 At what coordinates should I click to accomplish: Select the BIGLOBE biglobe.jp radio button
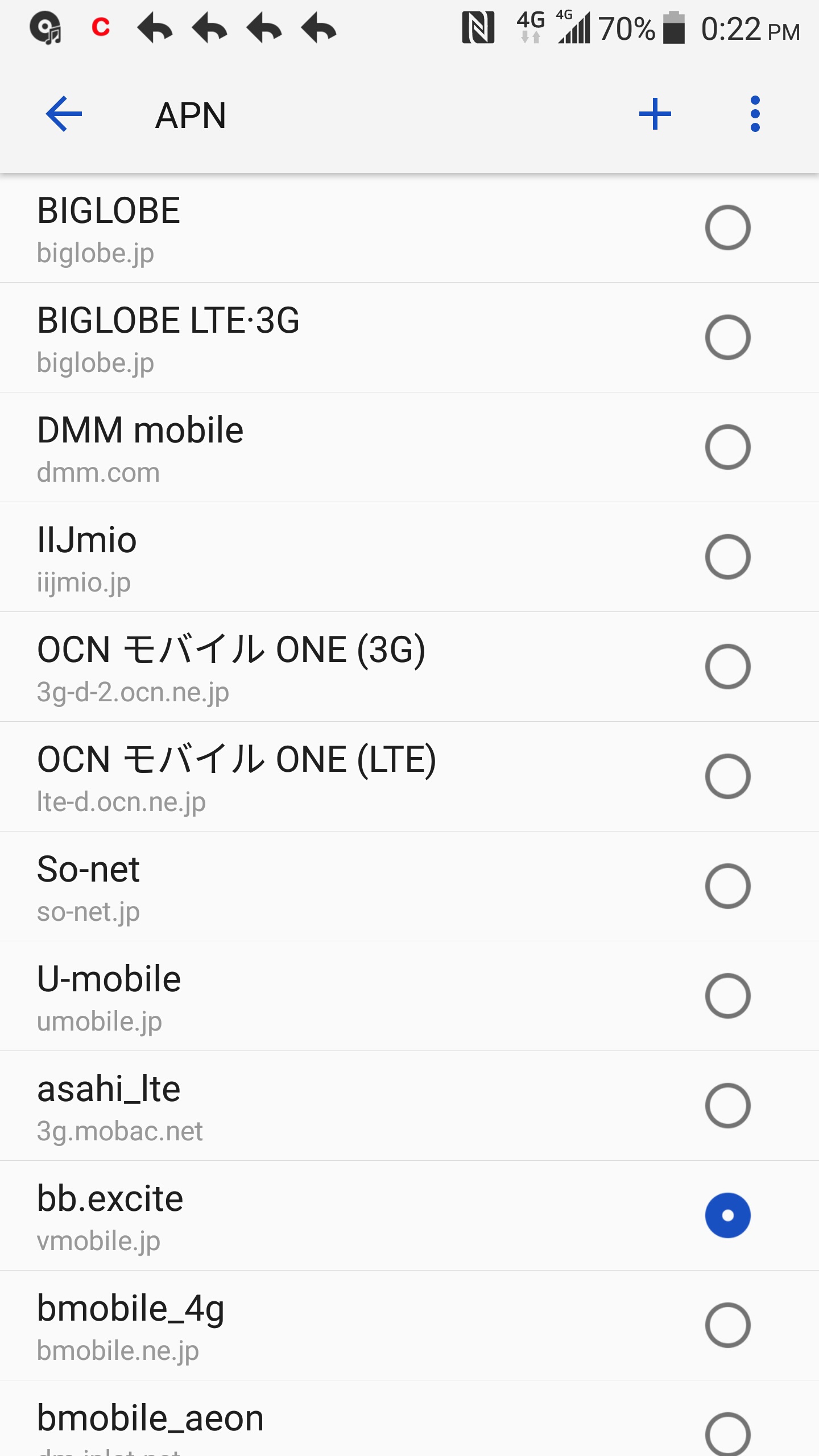point(727,227)
